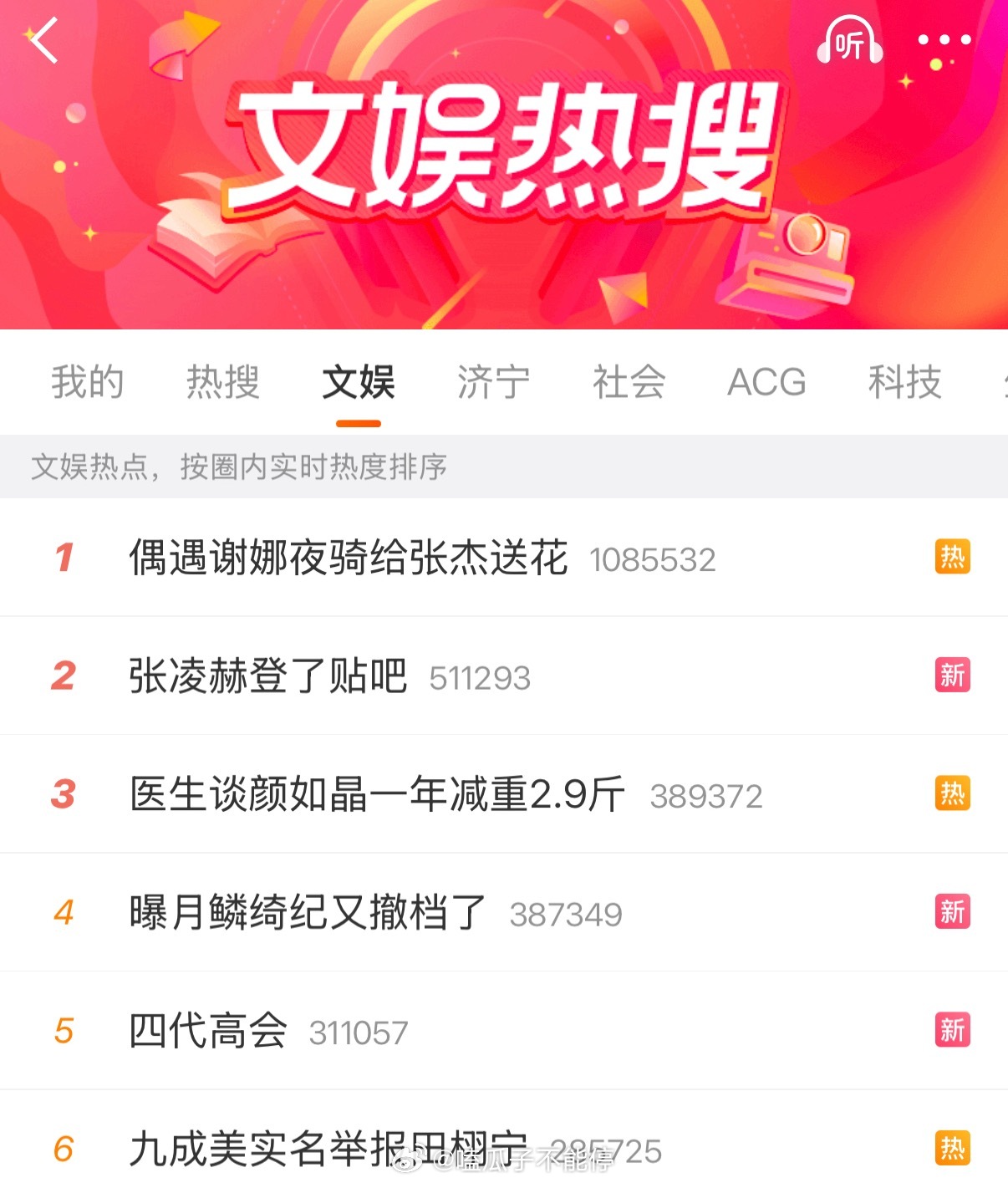Tap the 新 badge next to 四代高会
Viewport: 1008px width, 1183px height.
(953, 1031)
